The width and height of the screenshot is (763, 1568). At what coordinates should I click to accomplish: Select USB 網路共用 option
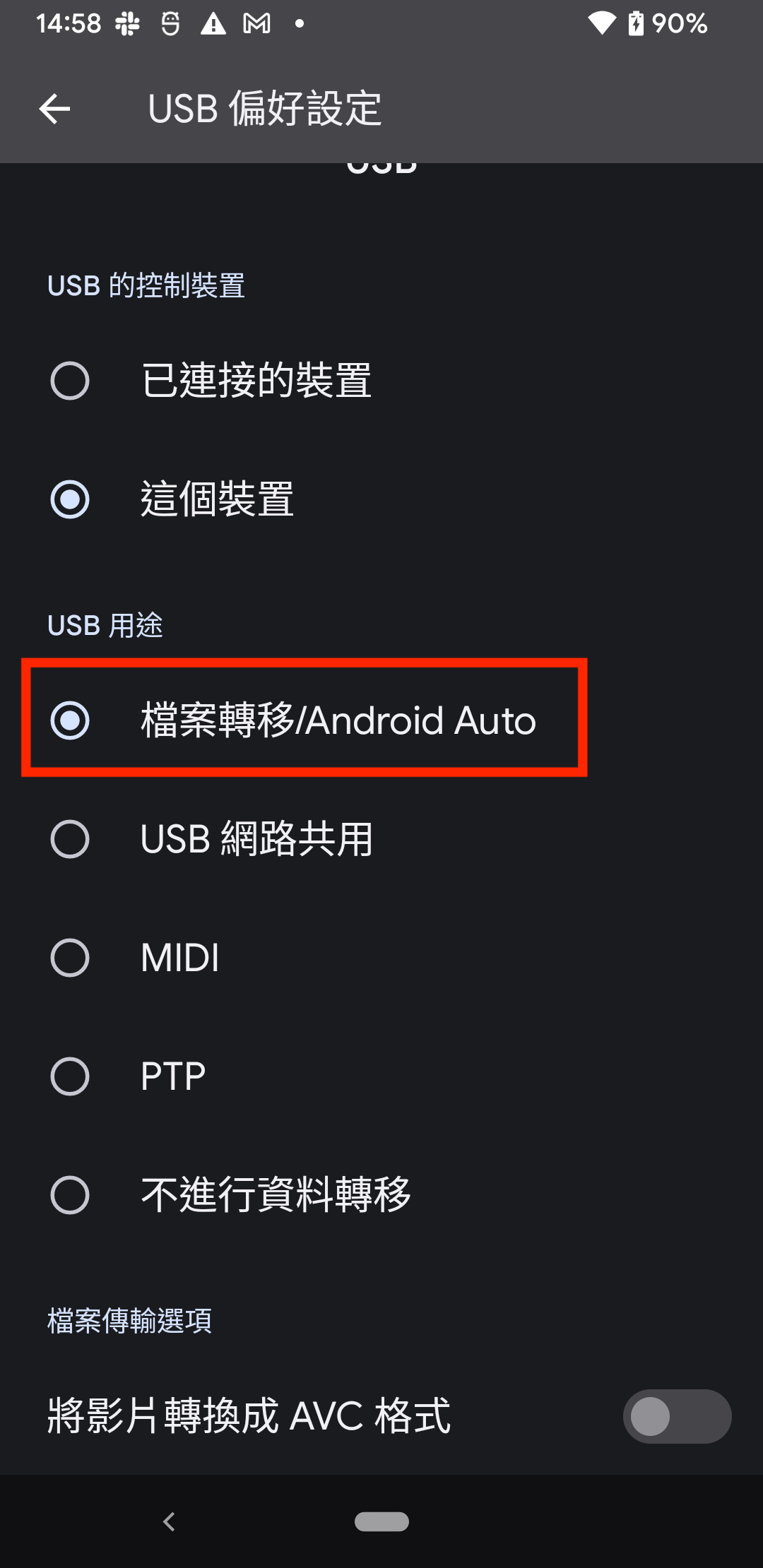coord(70,839)
